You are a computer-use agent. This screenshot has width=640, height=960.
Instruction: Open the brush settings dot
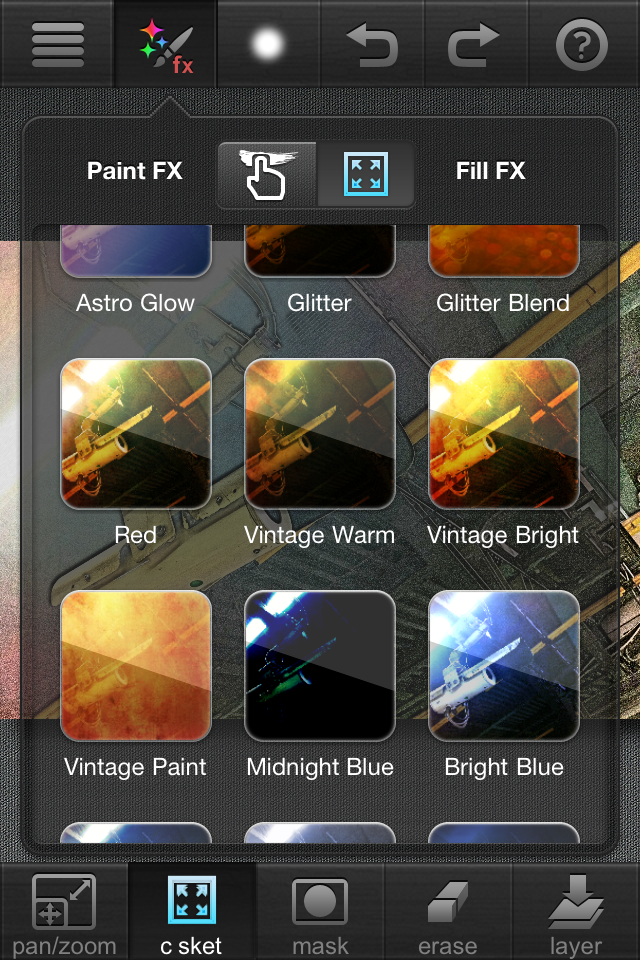coord(268,44)
